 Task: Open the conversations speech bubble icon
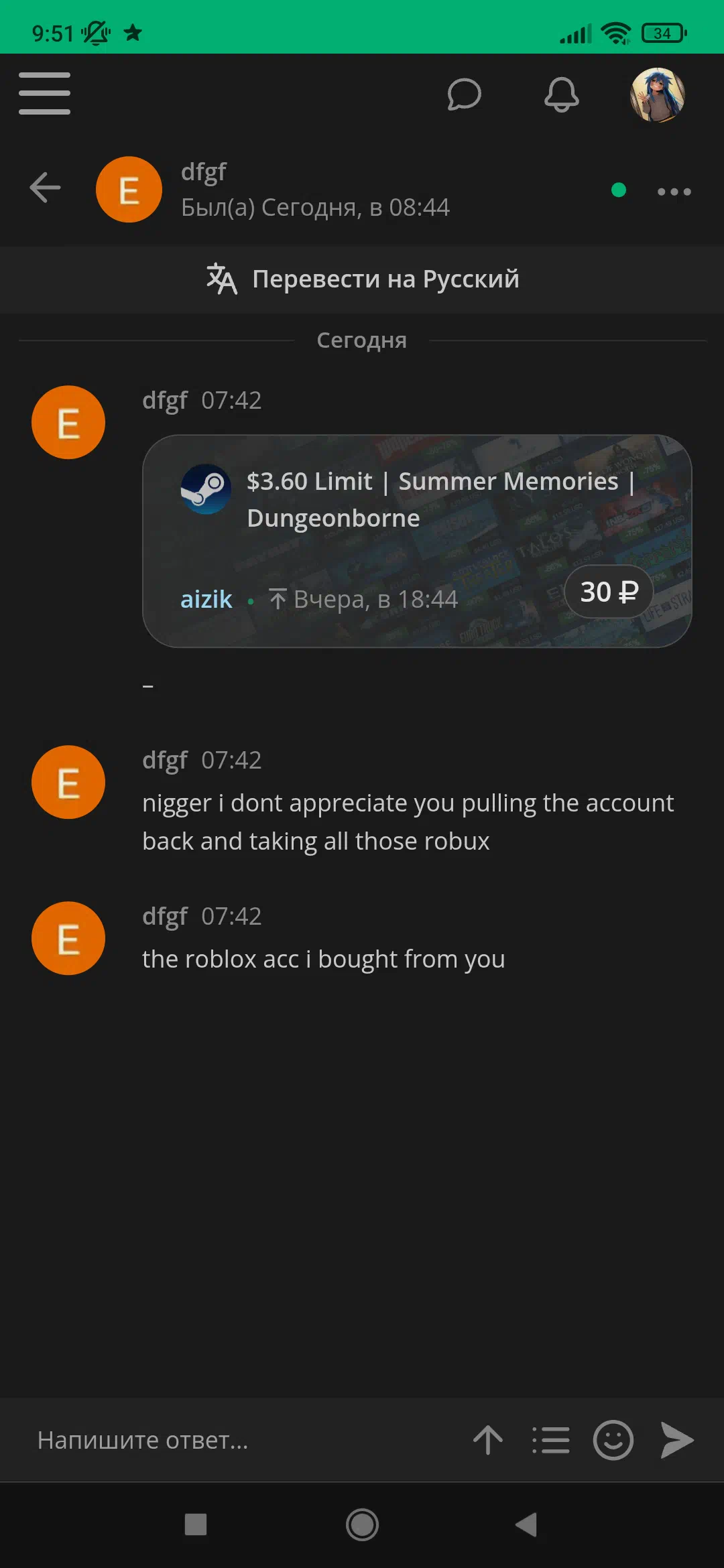click(464, 94)
